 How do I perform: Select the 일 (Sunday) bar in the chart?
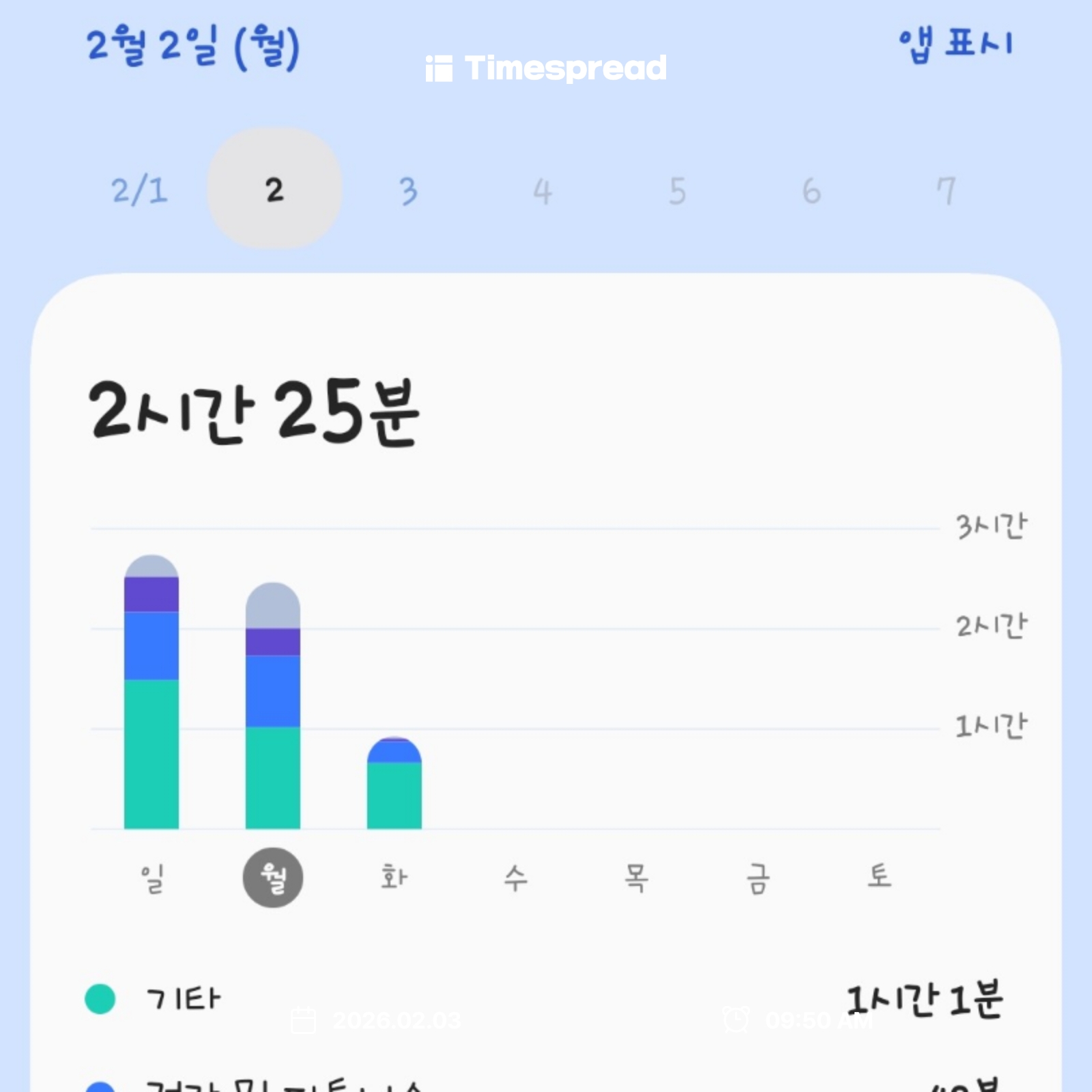point(152,693)
